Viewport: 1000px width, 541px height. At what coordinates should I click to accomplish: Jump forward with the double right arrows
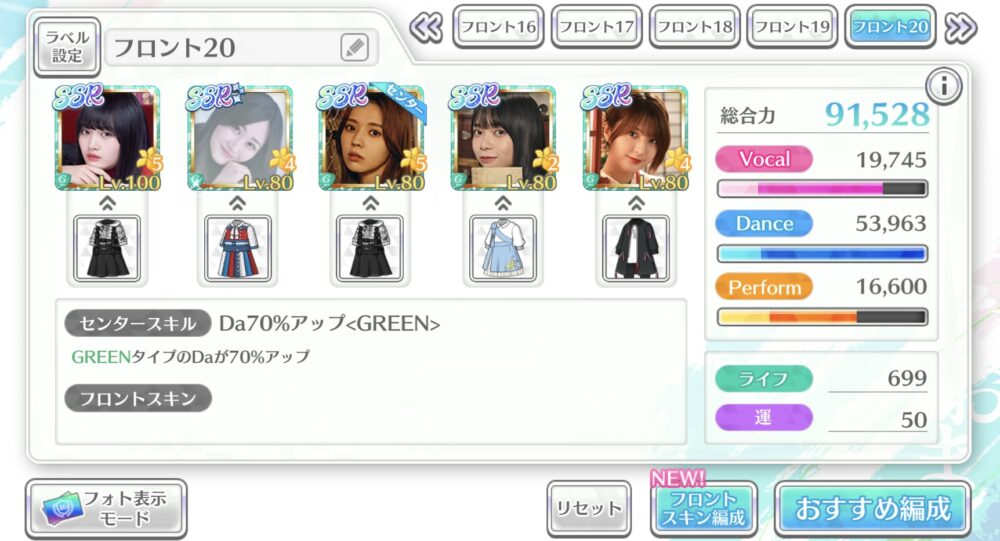(x=960, y=28)
